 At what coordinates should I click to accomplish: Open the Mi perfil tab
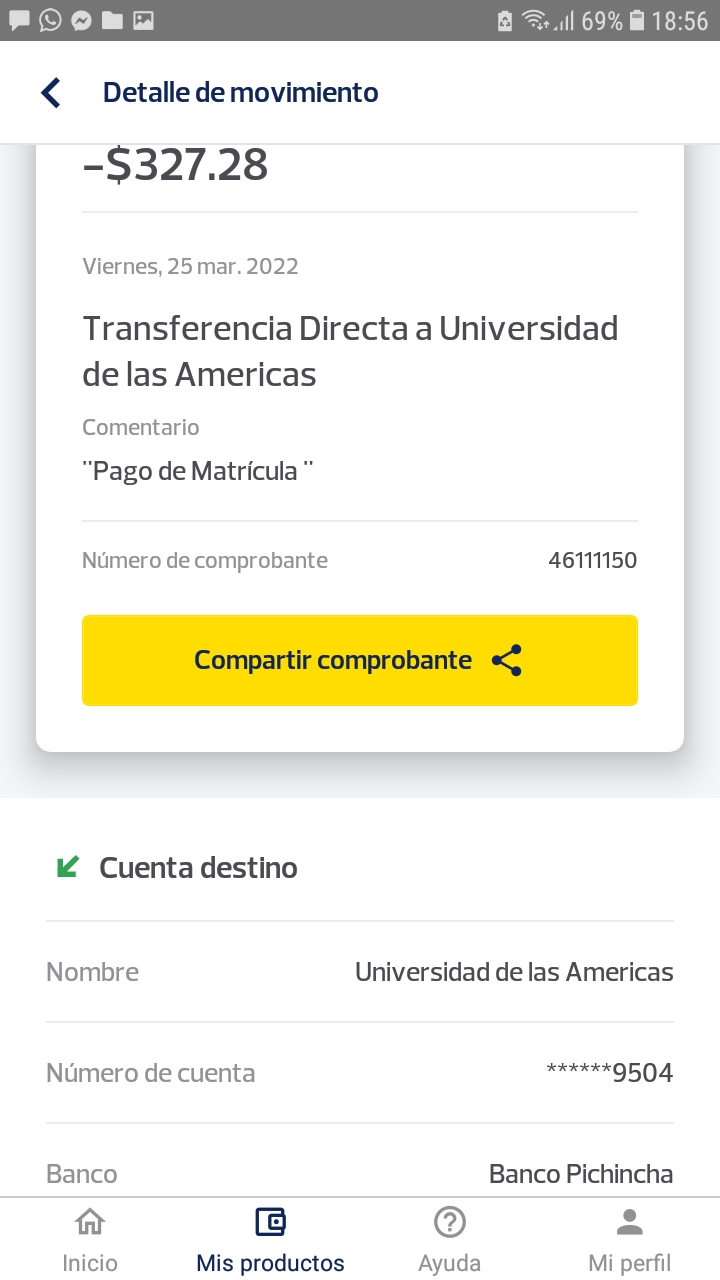coord(629,1240)
